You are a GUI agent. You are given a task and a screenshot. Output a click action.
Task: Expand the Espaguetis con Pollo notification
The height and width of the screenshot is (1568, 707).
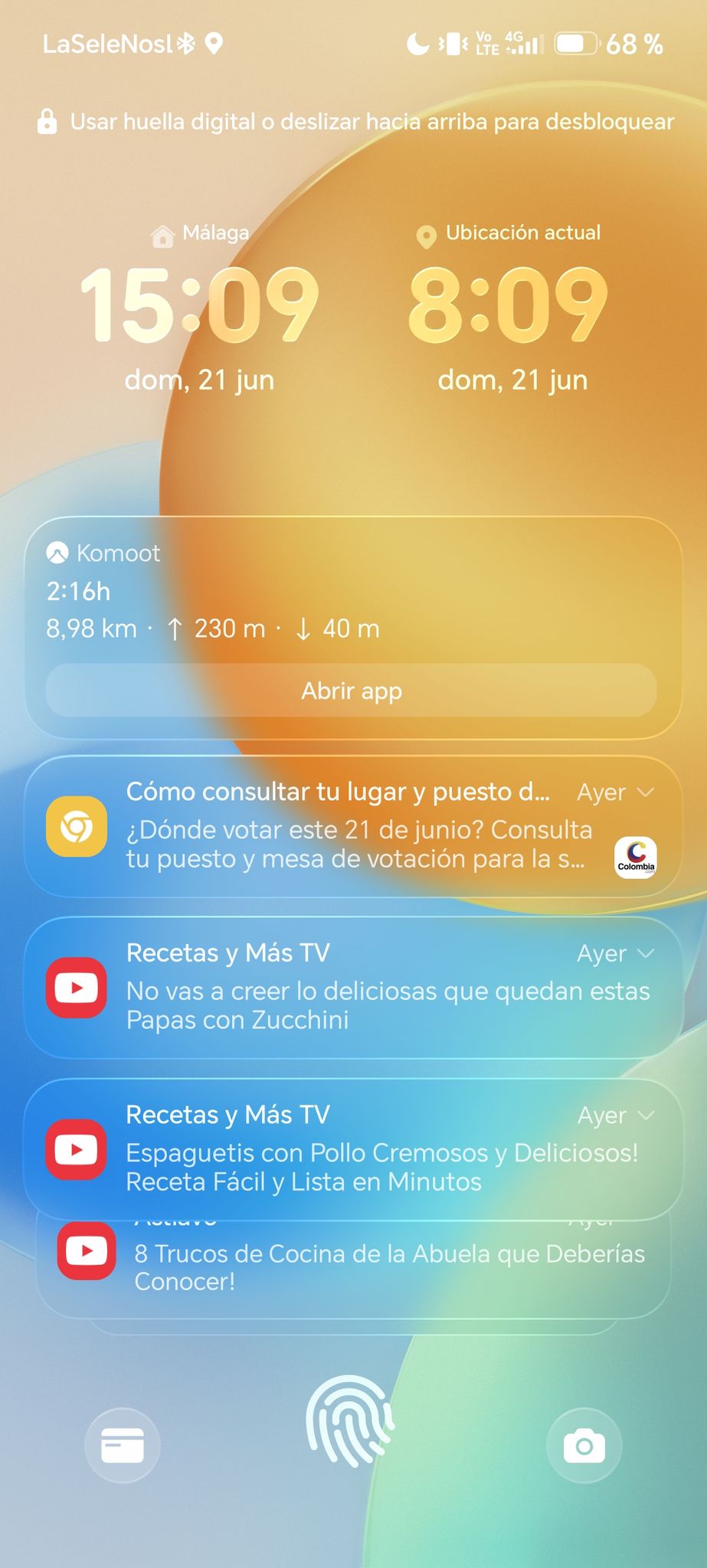click(x=646, y=1116)
